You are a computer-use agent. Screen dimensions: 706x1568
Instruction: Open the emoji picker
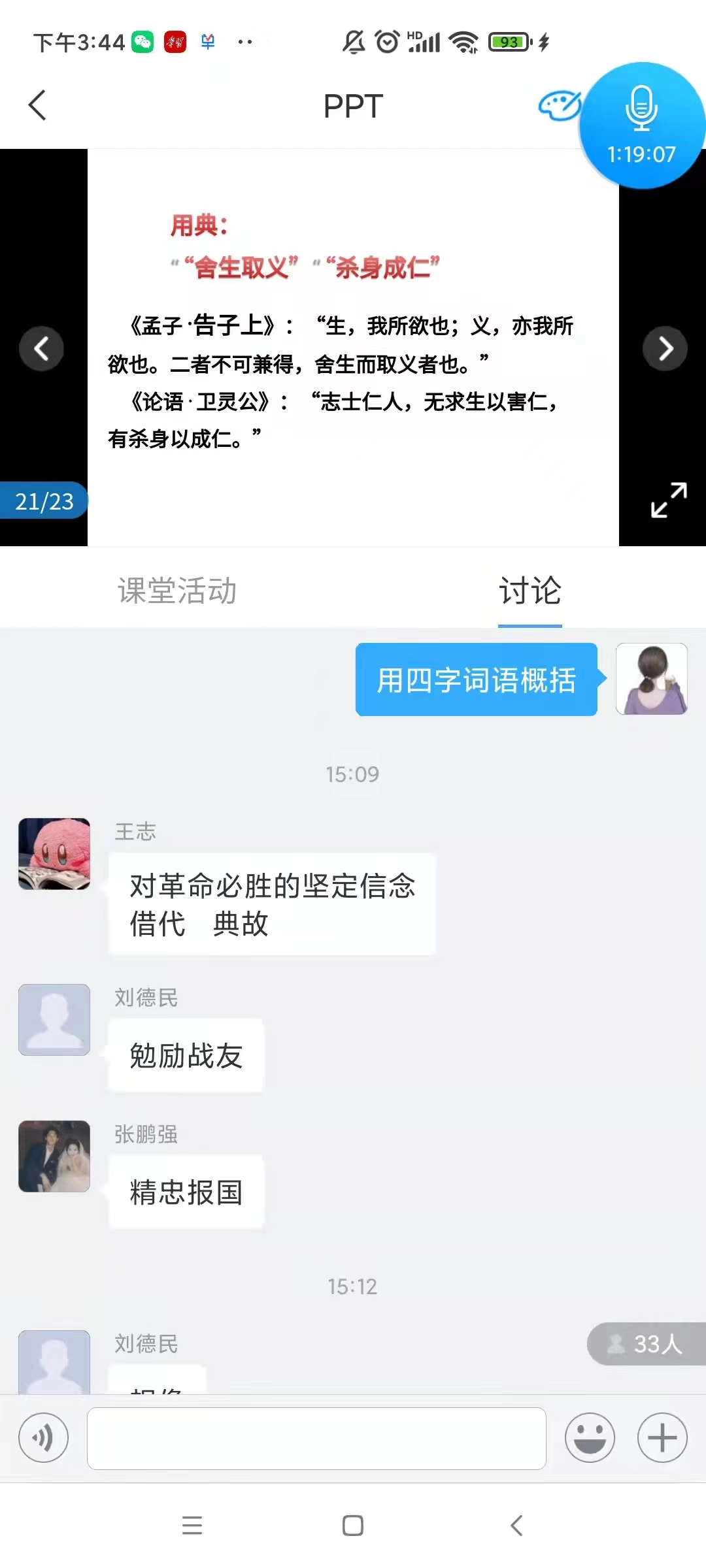tap(590, 1438)
